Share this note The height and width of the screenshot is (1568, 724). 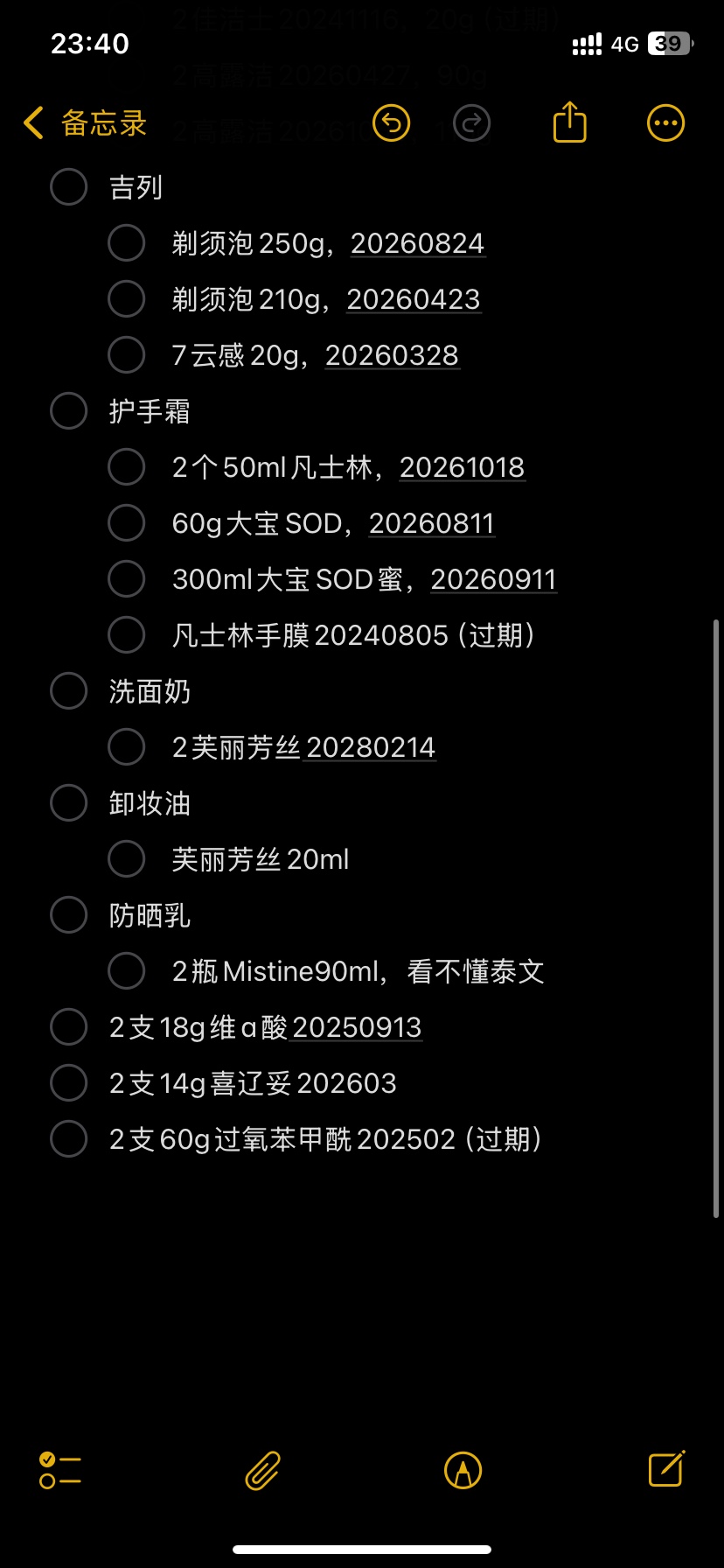pyautogui.click(x=569, y=122)
